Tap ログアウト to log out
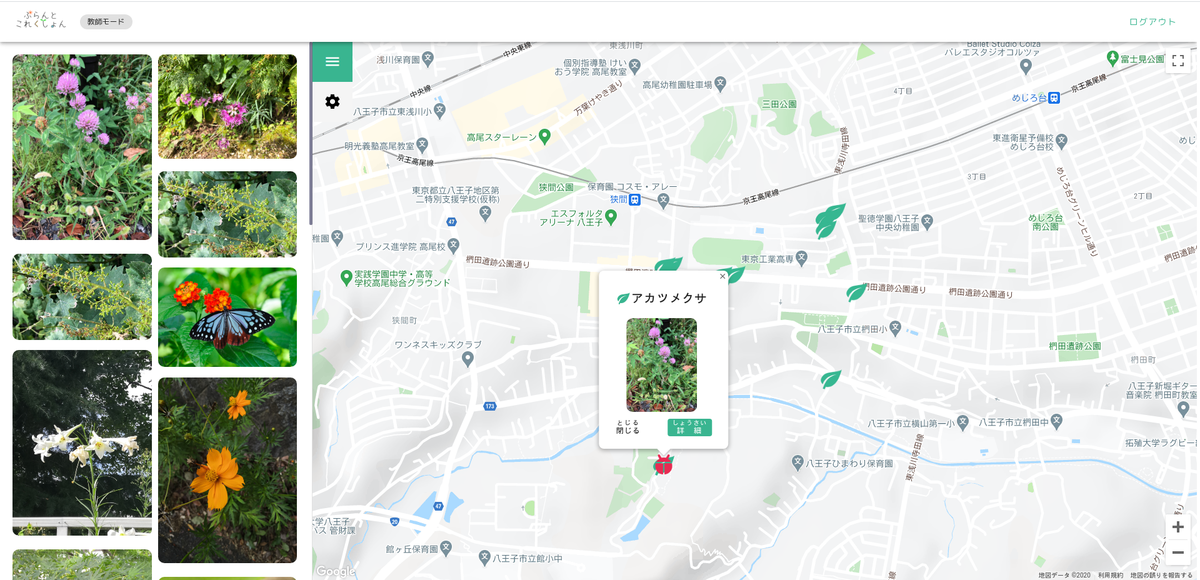Screen dimensions: 1200x580 point(1152,21)
